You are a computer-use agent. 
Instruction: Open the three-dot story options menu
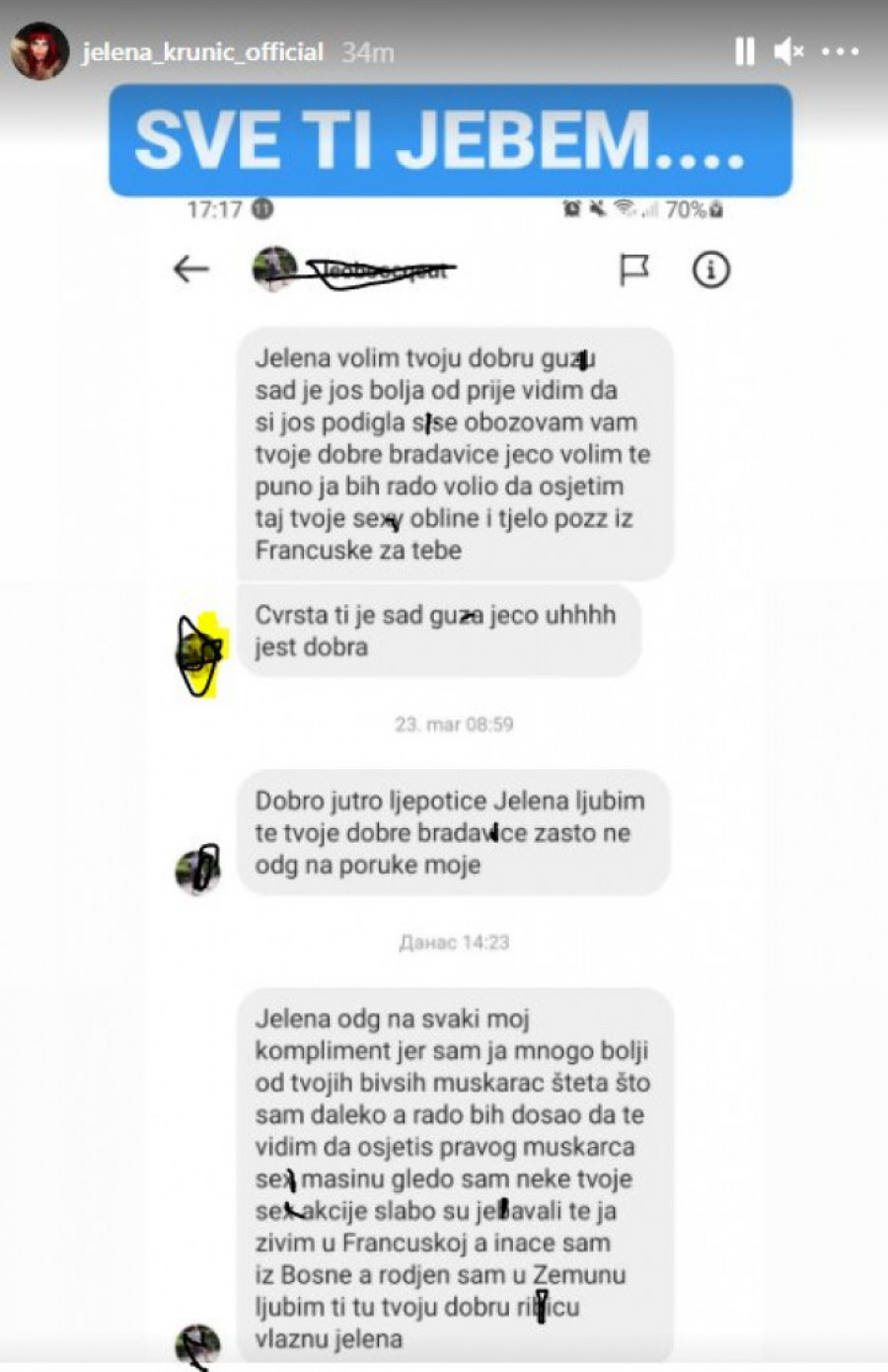(x=841, y=51)
